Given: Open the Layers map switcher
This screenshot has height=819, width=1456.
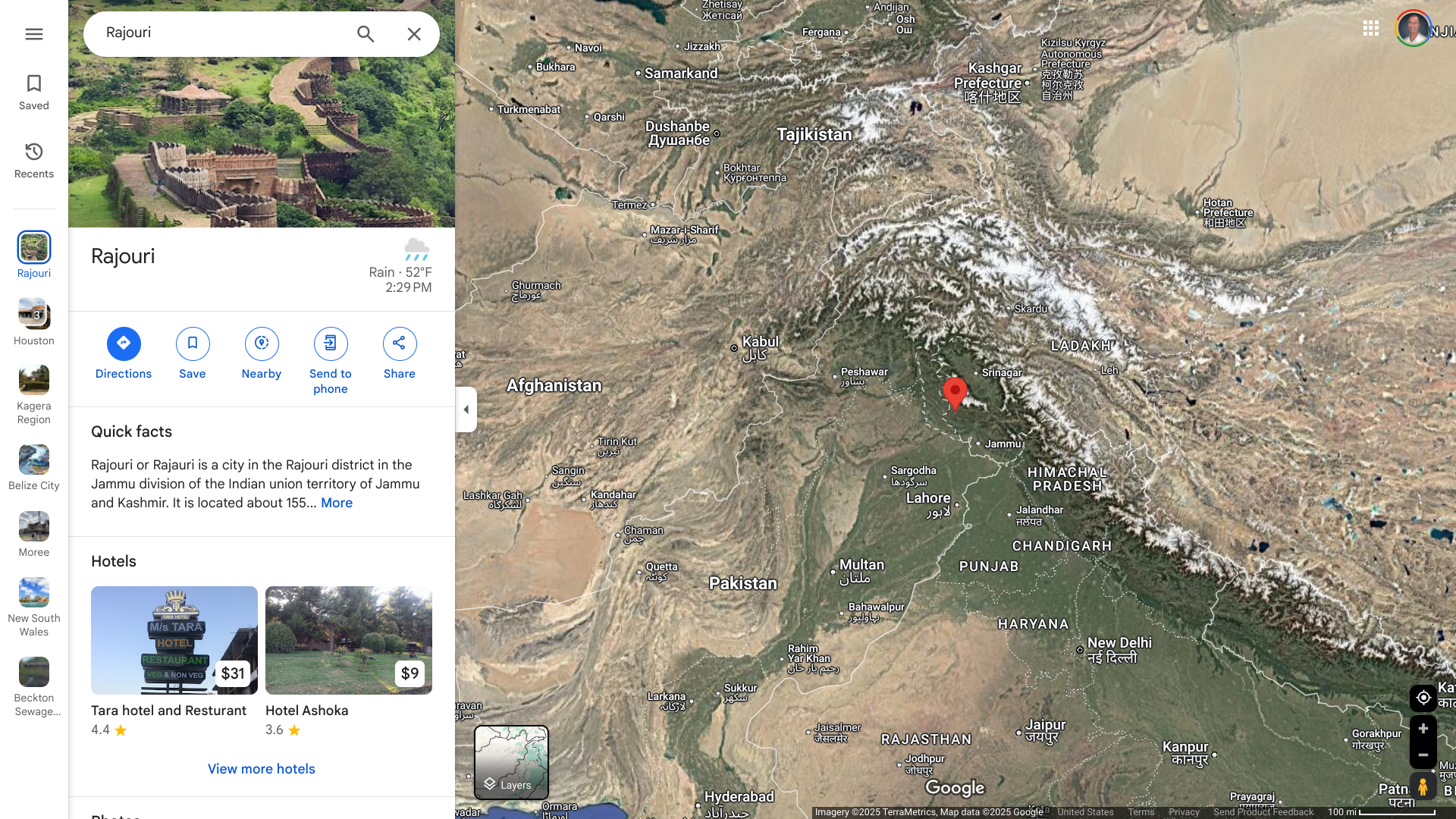Looking at the screenshot, I should pos(511,762).
